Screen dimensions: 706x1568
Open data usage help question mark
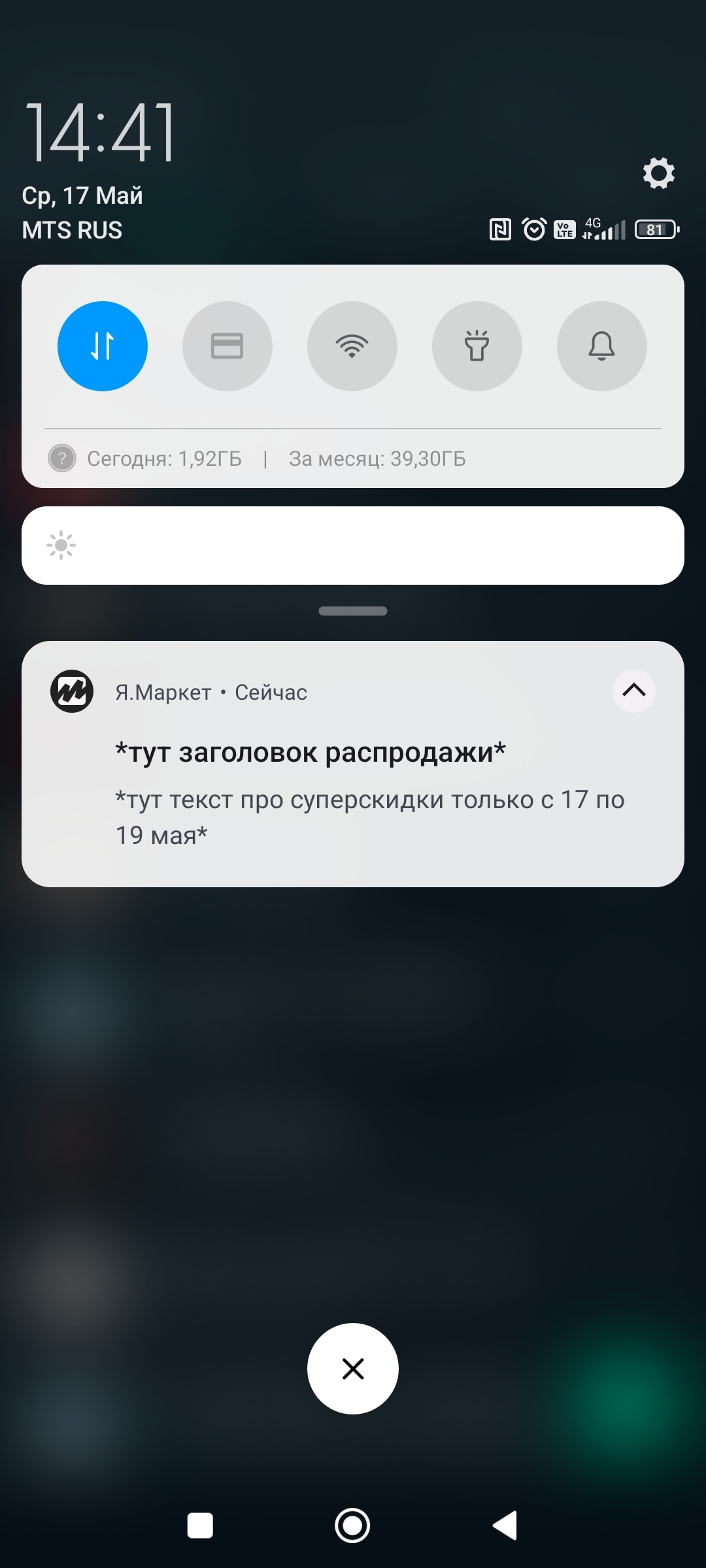62,459
